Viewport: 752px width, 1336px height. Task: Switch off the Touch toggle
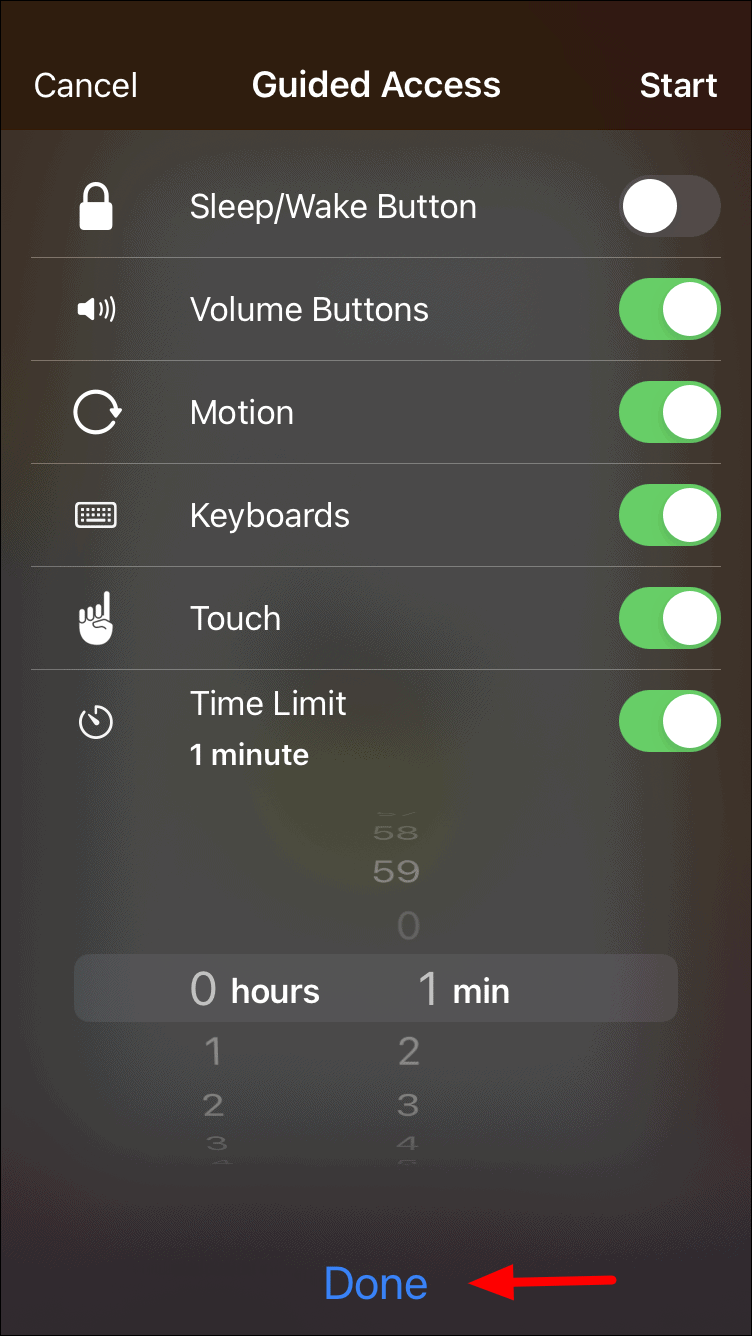tap(669, 619)
